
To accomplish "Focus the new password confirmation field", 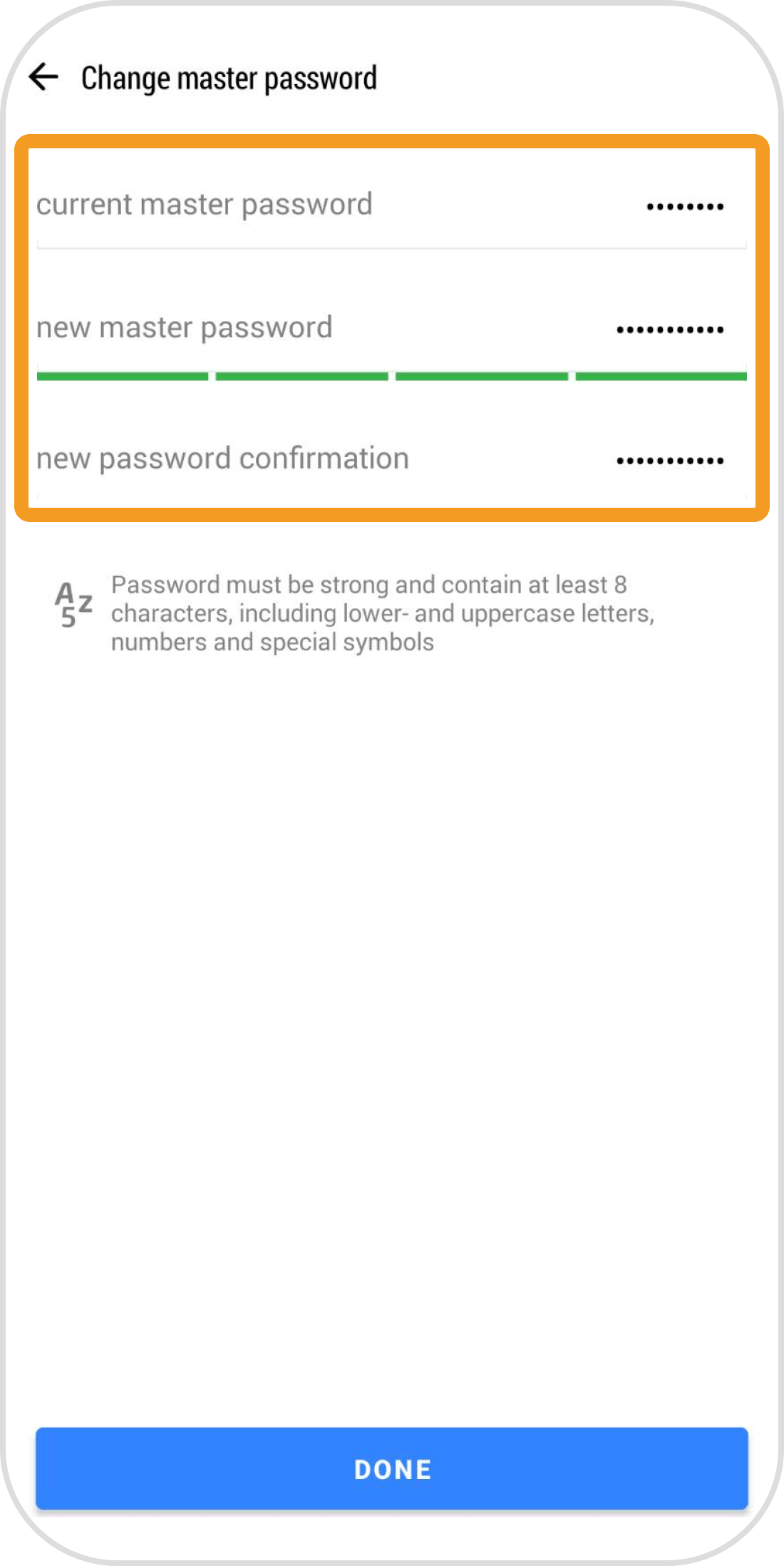I will pyautogui.click(x=391, y=459).
